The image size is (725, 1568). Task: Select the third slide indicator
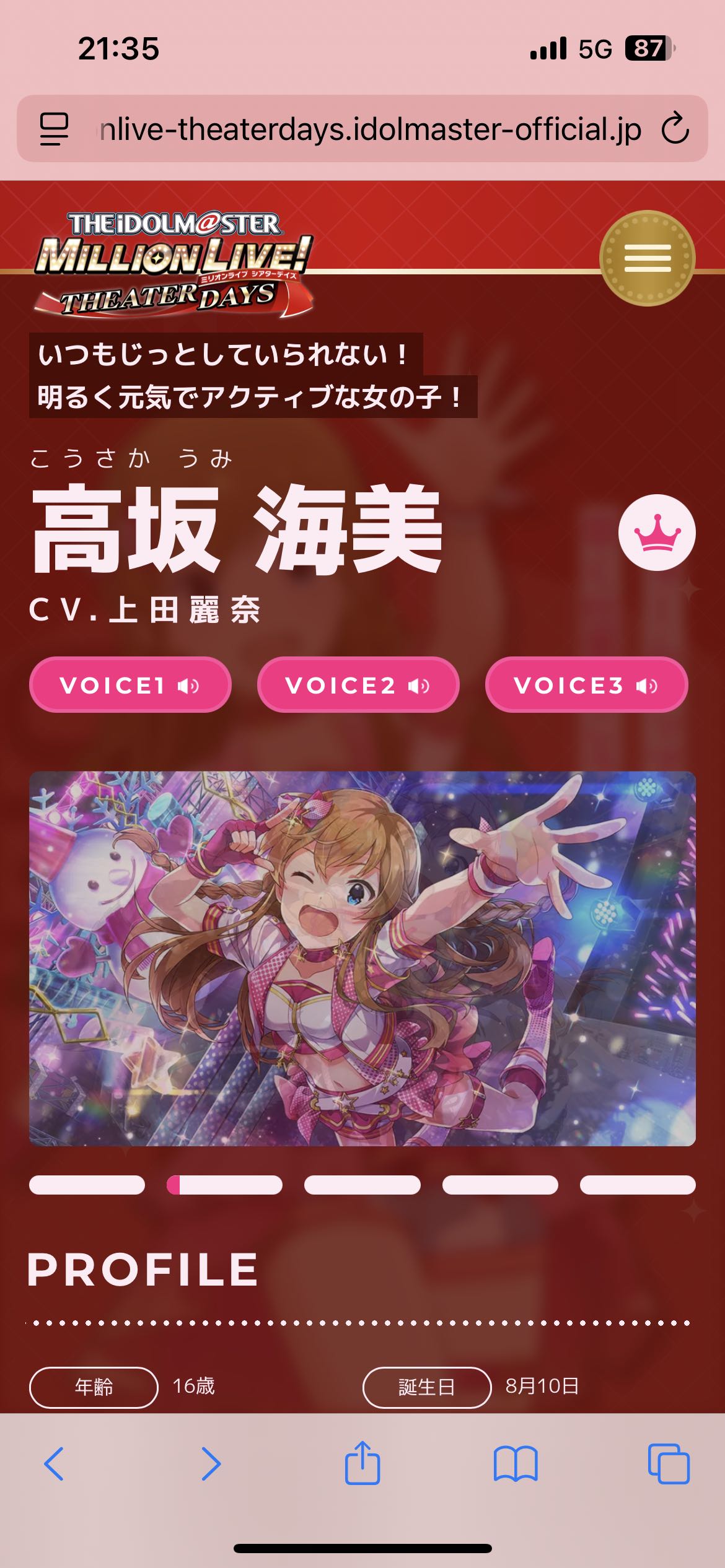362,1185
